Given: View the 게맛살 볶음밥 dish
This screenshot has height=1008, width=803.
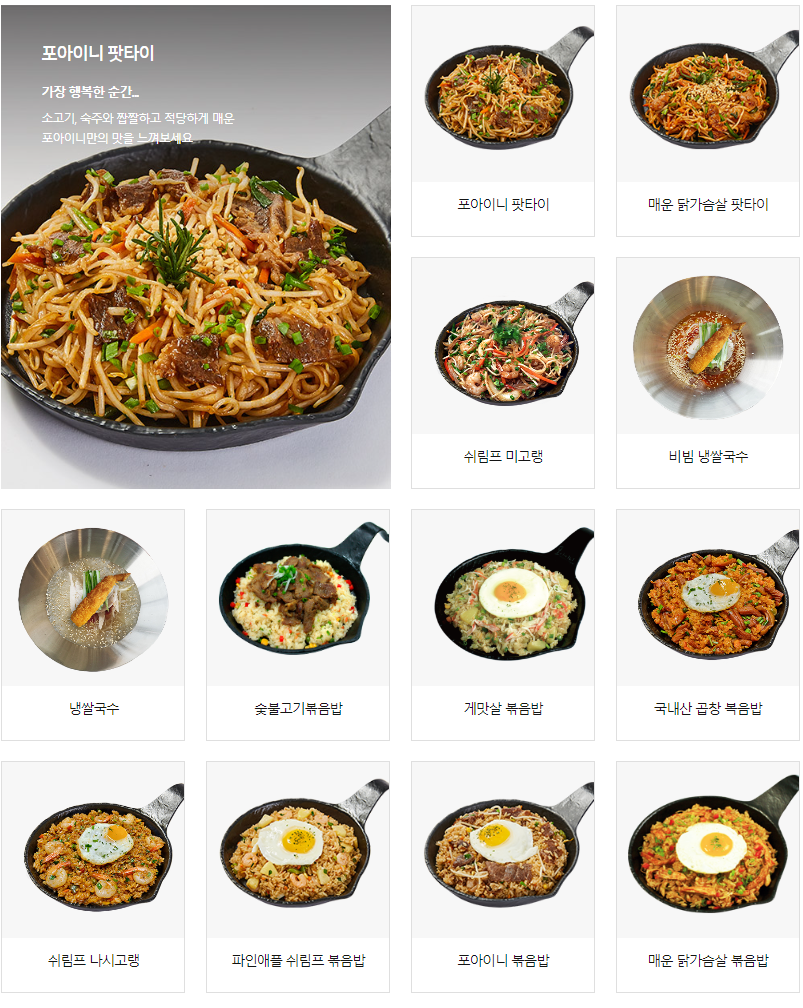Looking at the screenshot, I should coord(502,624).
